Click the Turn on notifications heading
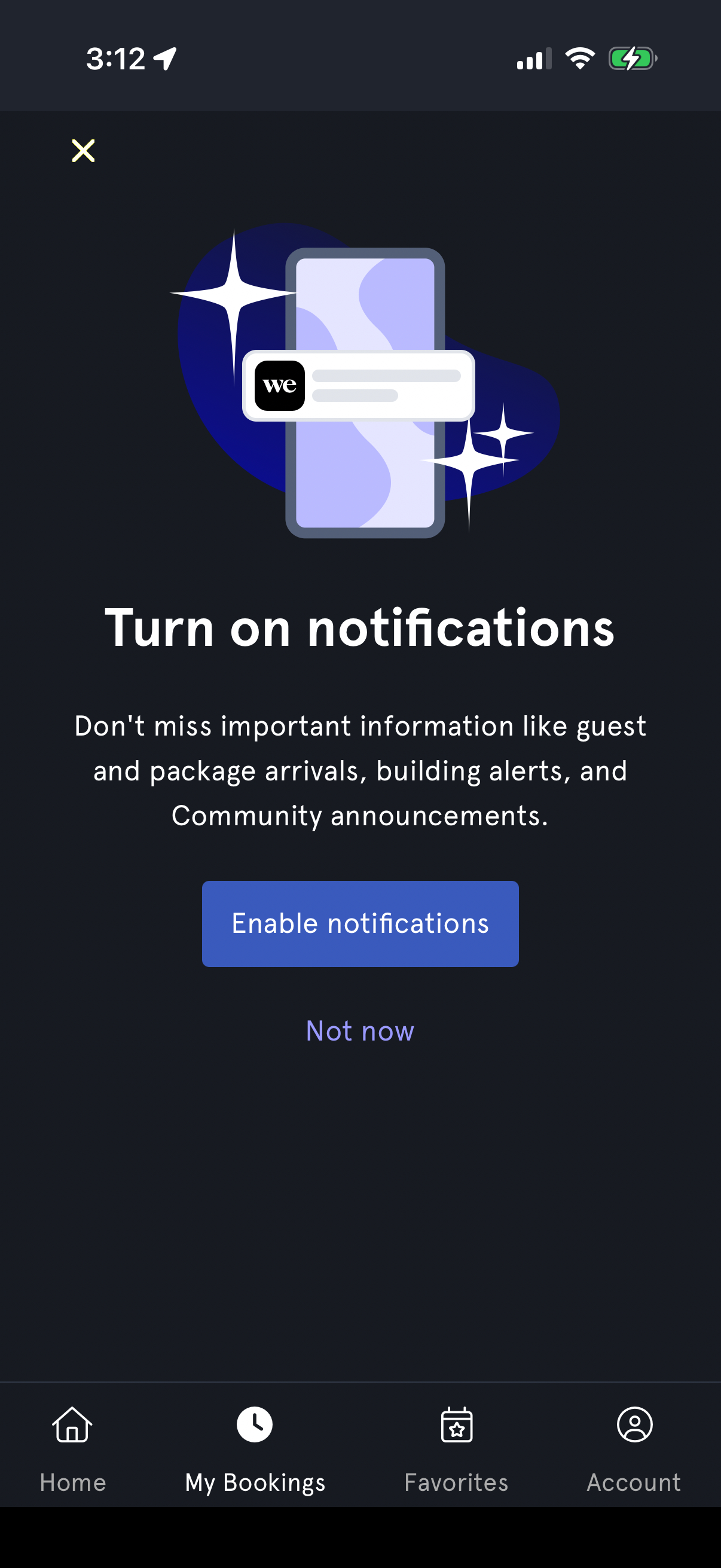The height and width of the screenshot is (1568, 721). coord(359,629)
